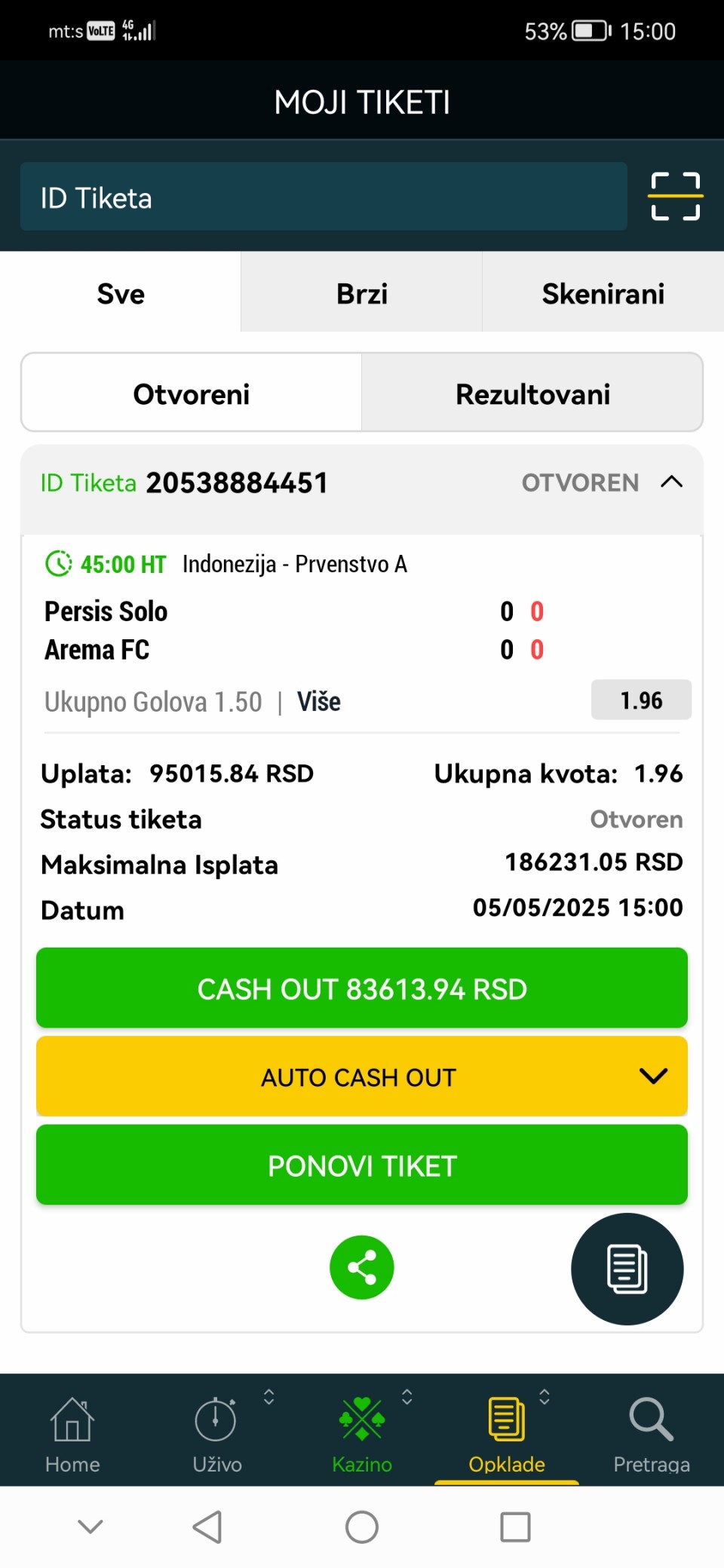Open the Uživo live section

[217, 1434]
